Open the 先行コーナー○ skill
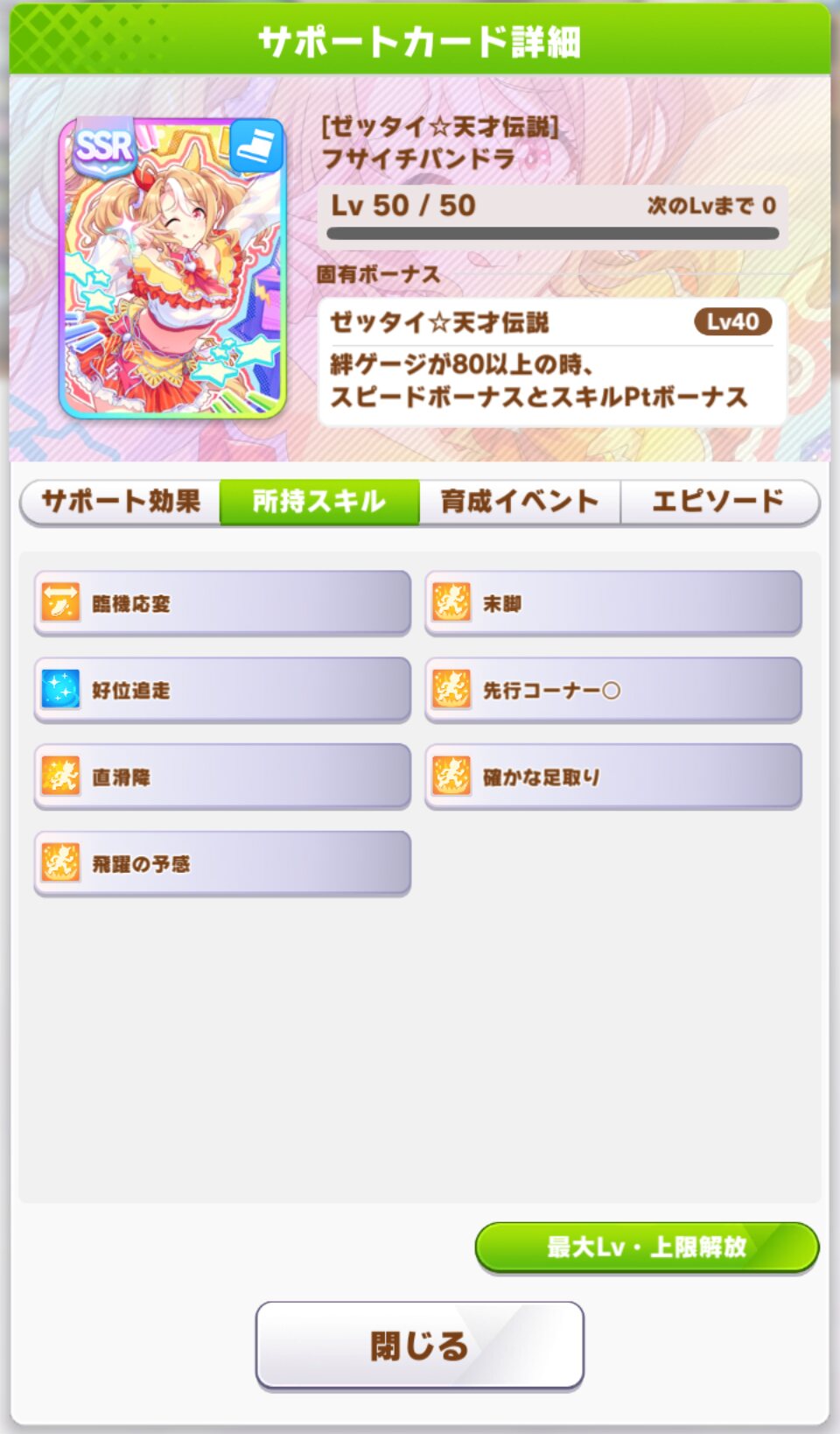Viewport: 840px width, 1434px height. (x=613, y=690)
